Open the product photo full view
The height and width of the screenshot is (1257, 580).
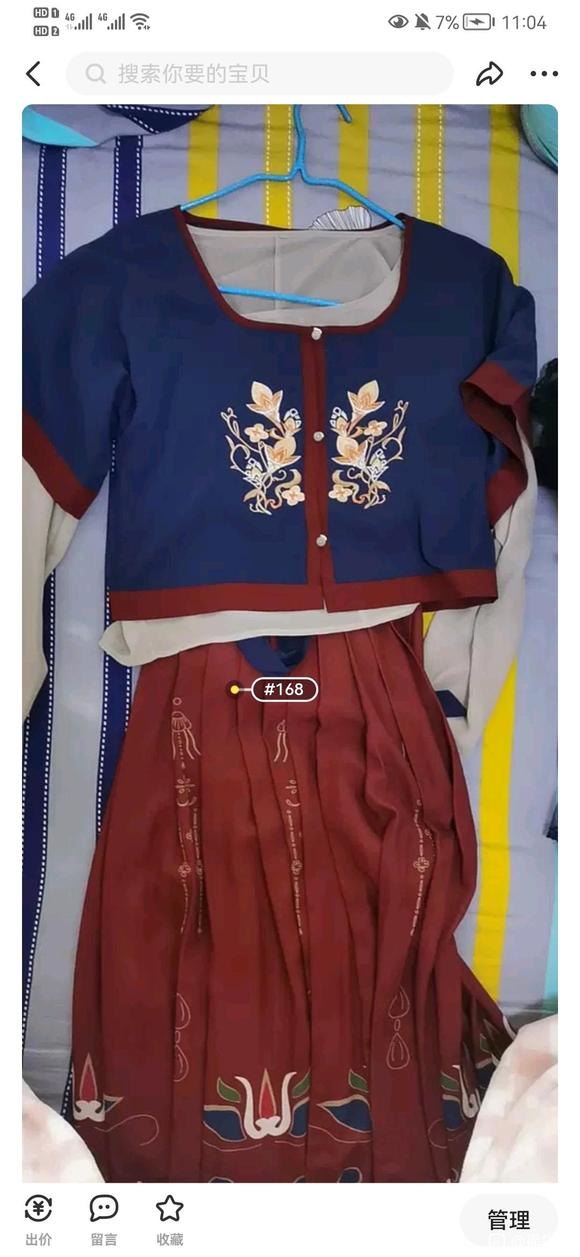(x=290, y=643)
